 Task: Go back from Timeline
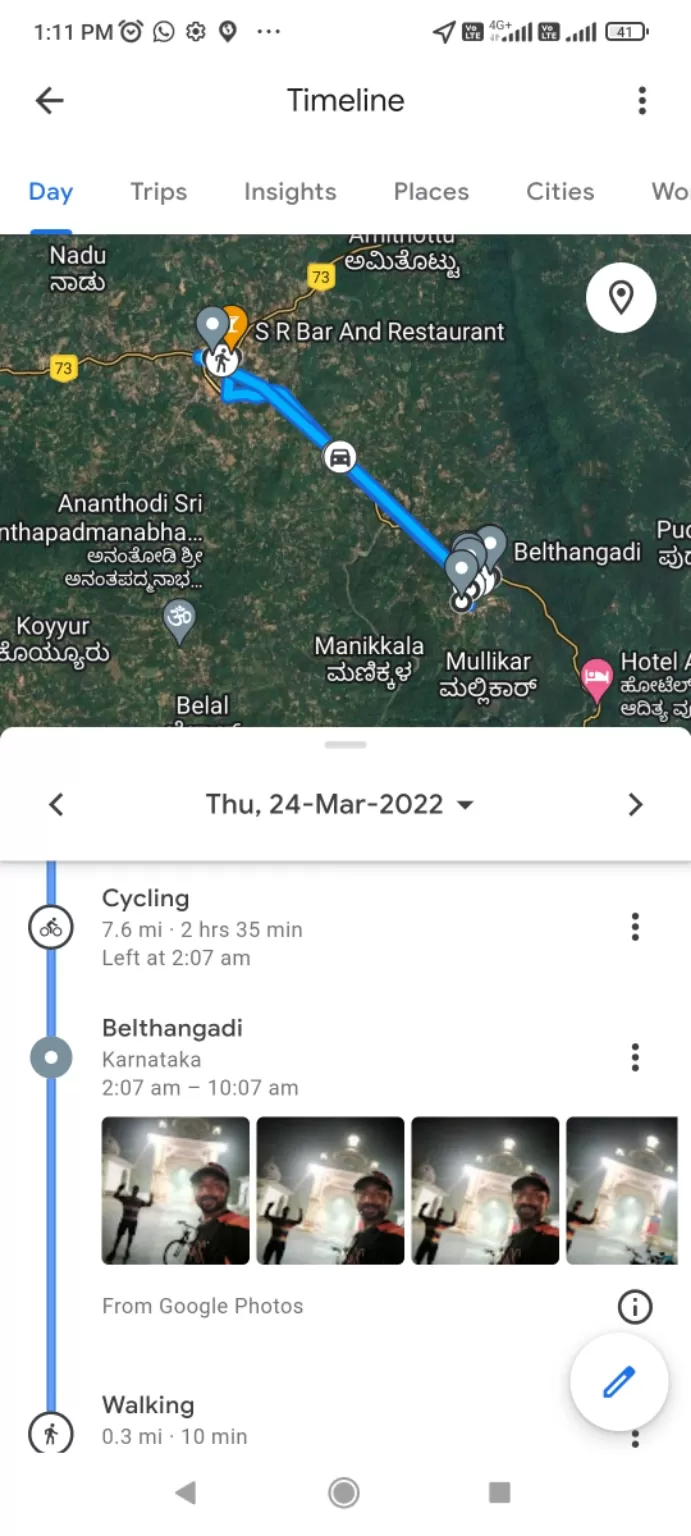tap(49, 100)
